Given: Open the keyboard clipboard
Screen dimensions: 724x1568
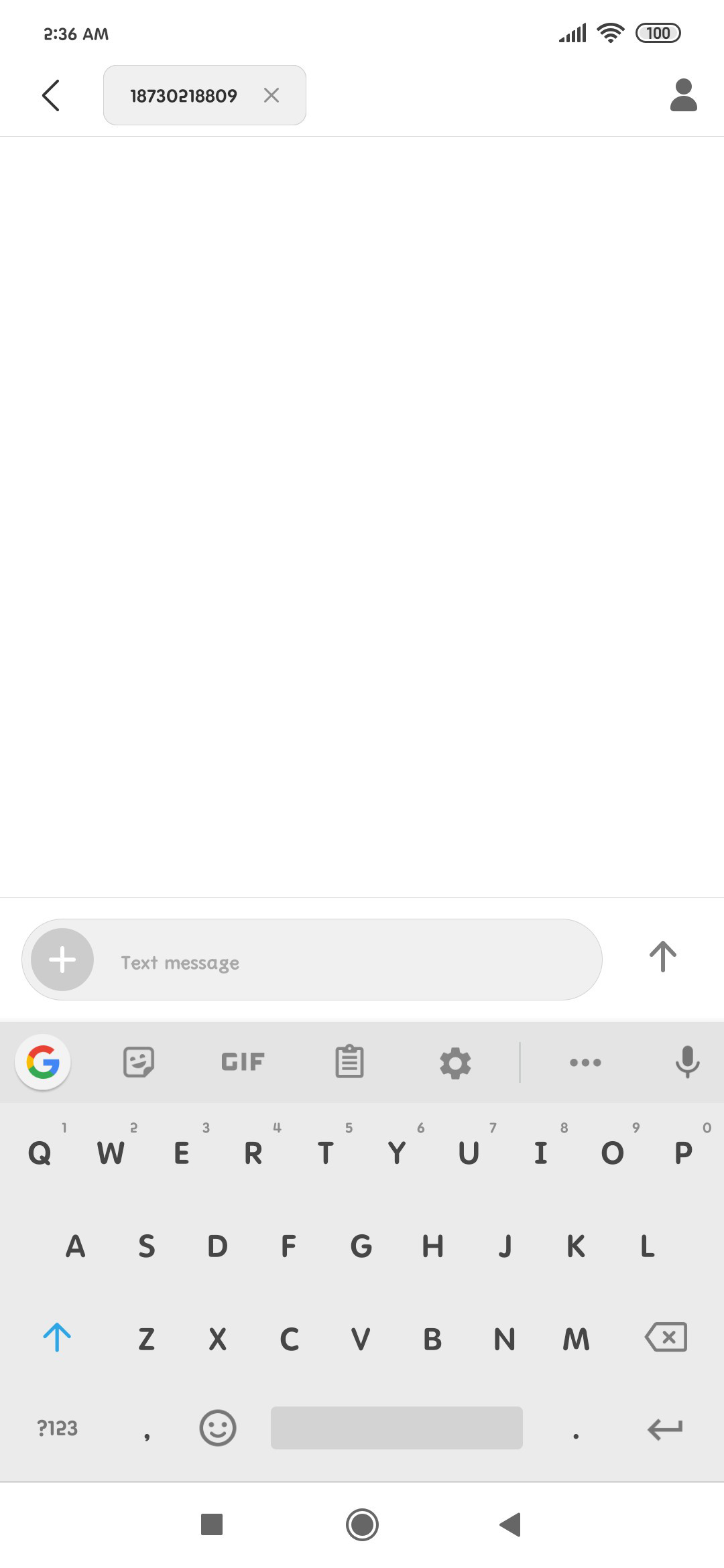Looking at the screenshot, I should [x=349, y=1062].
